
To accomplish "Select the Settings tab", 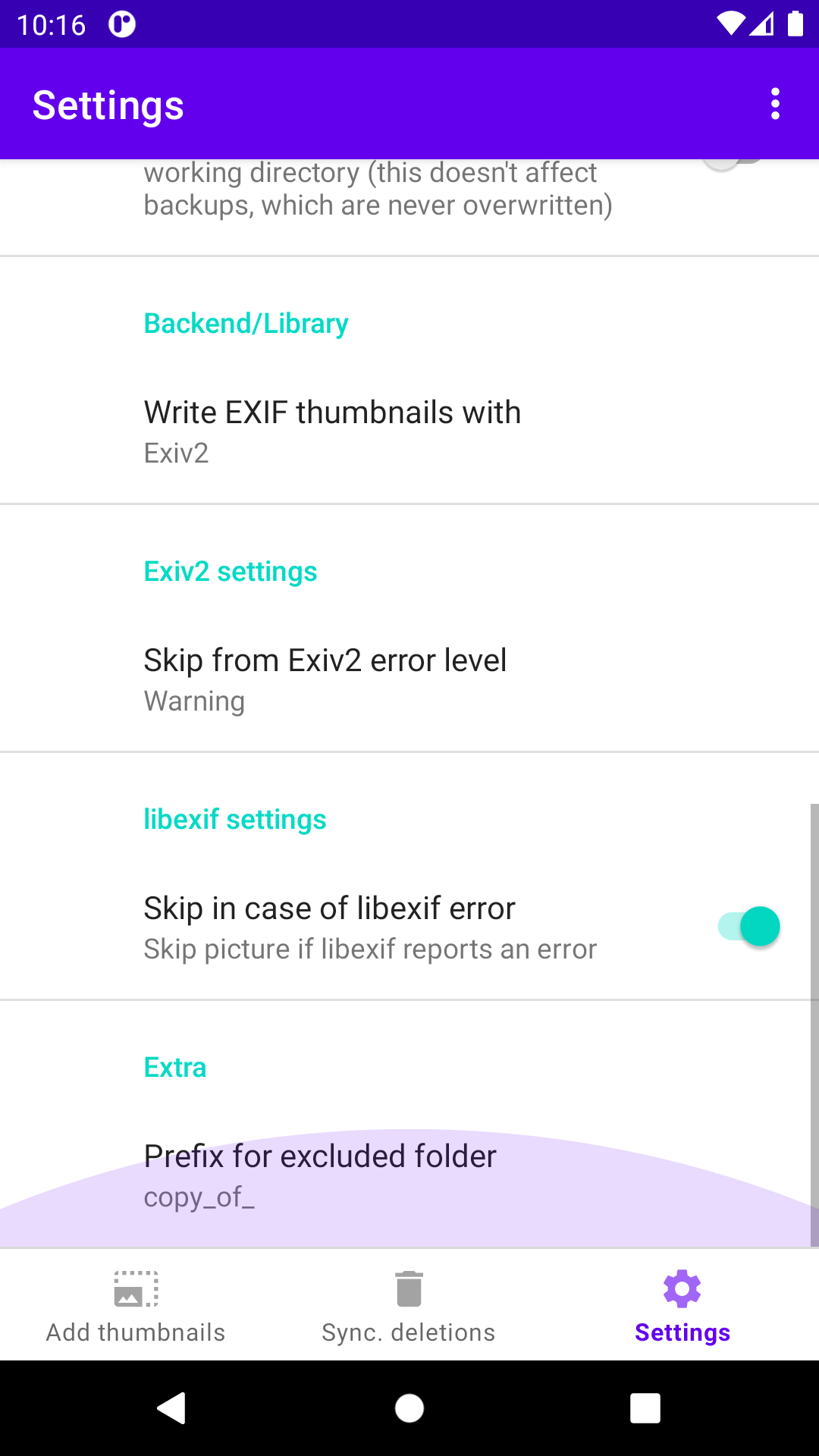I will point(682,1306).
